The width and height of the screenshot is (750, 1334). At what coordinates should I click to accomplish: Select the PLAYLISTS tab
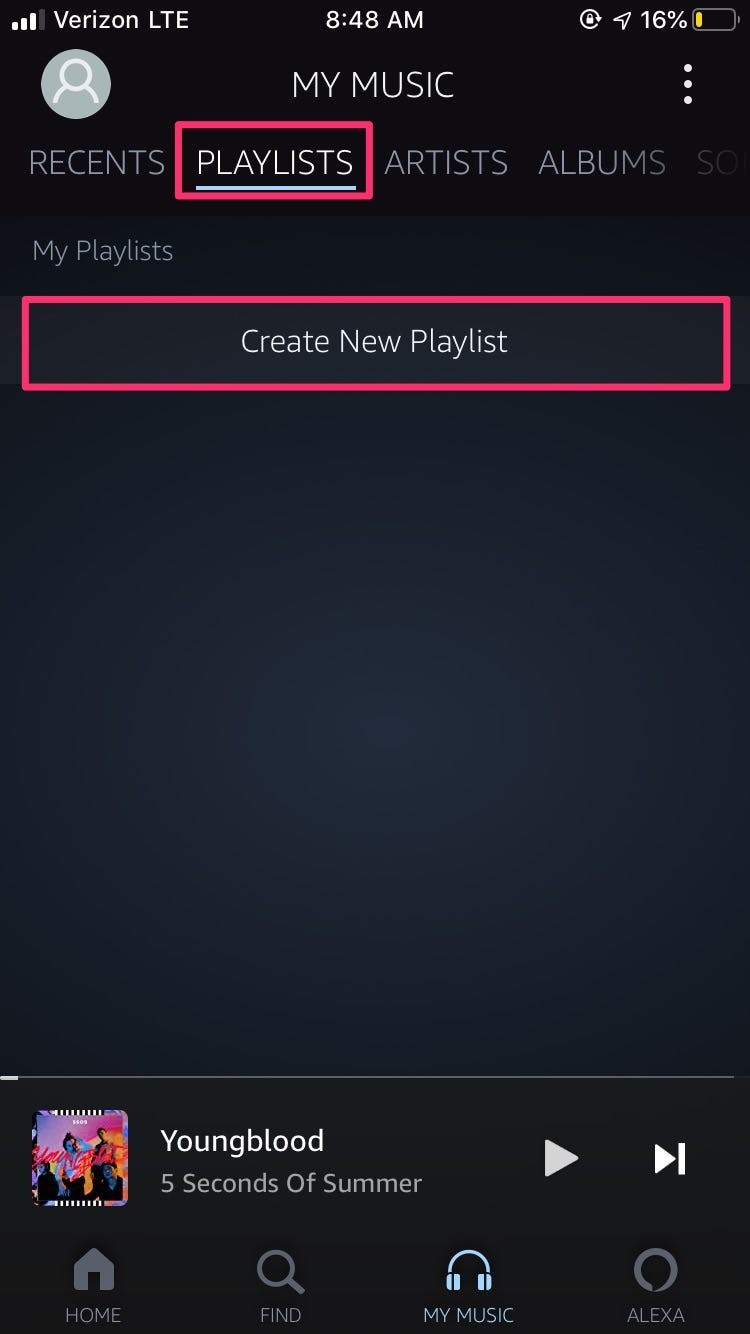click(274, 162)
